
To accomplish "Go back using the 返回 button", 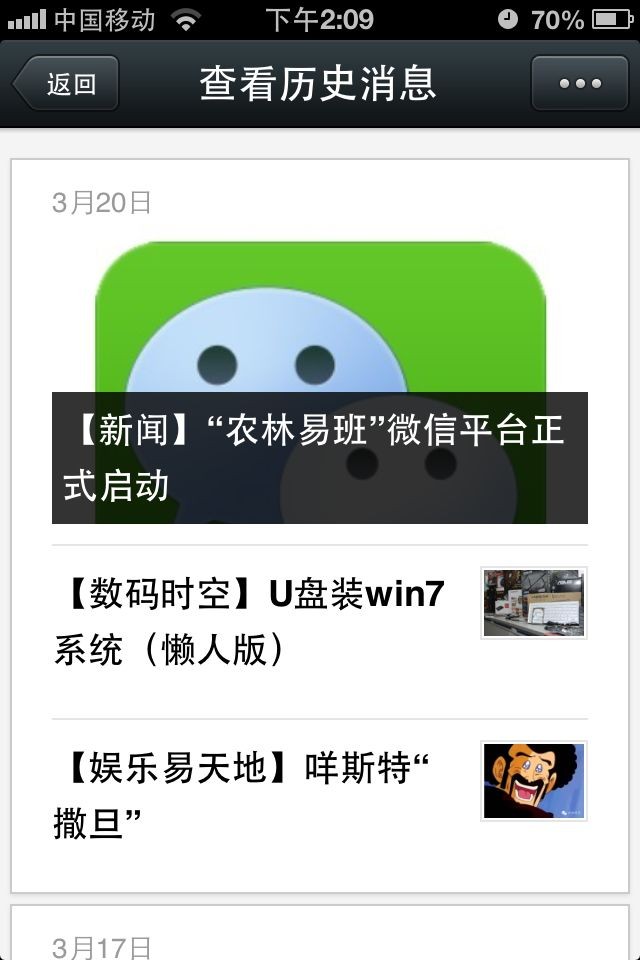I will pos(66,84).
